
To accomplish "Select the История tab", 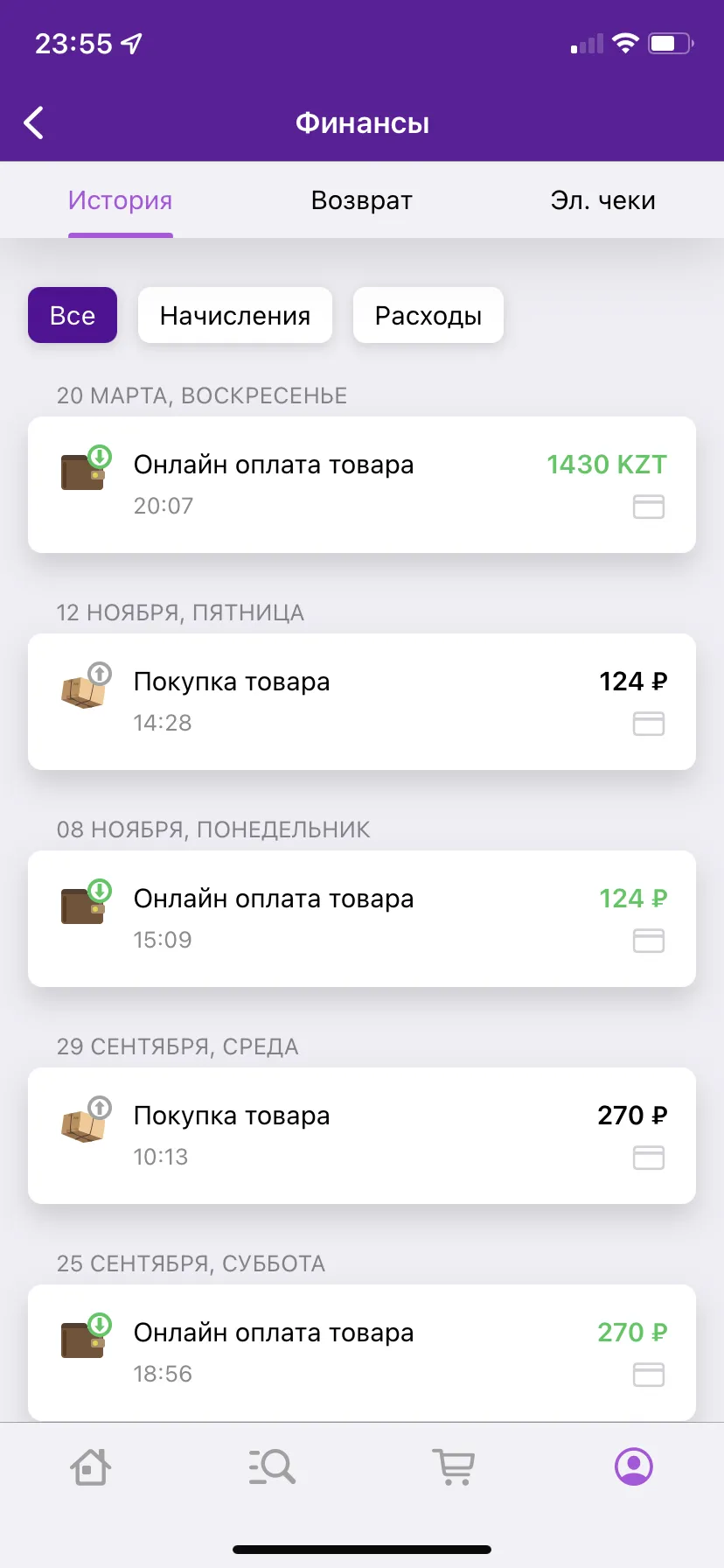I will pos(121,200).
